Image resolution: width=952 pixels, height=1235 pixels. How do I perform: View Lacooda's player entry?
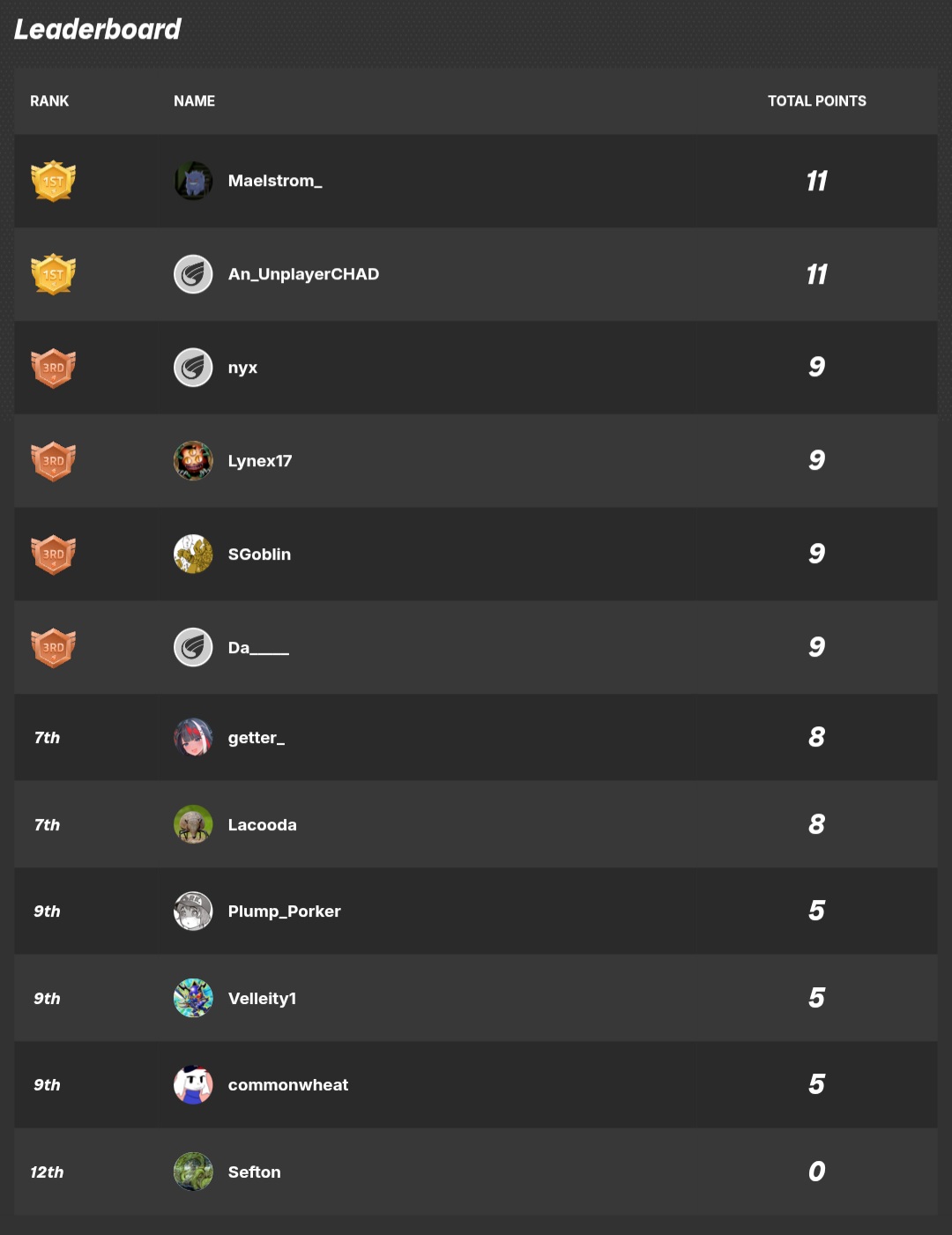tap(262, 825)
